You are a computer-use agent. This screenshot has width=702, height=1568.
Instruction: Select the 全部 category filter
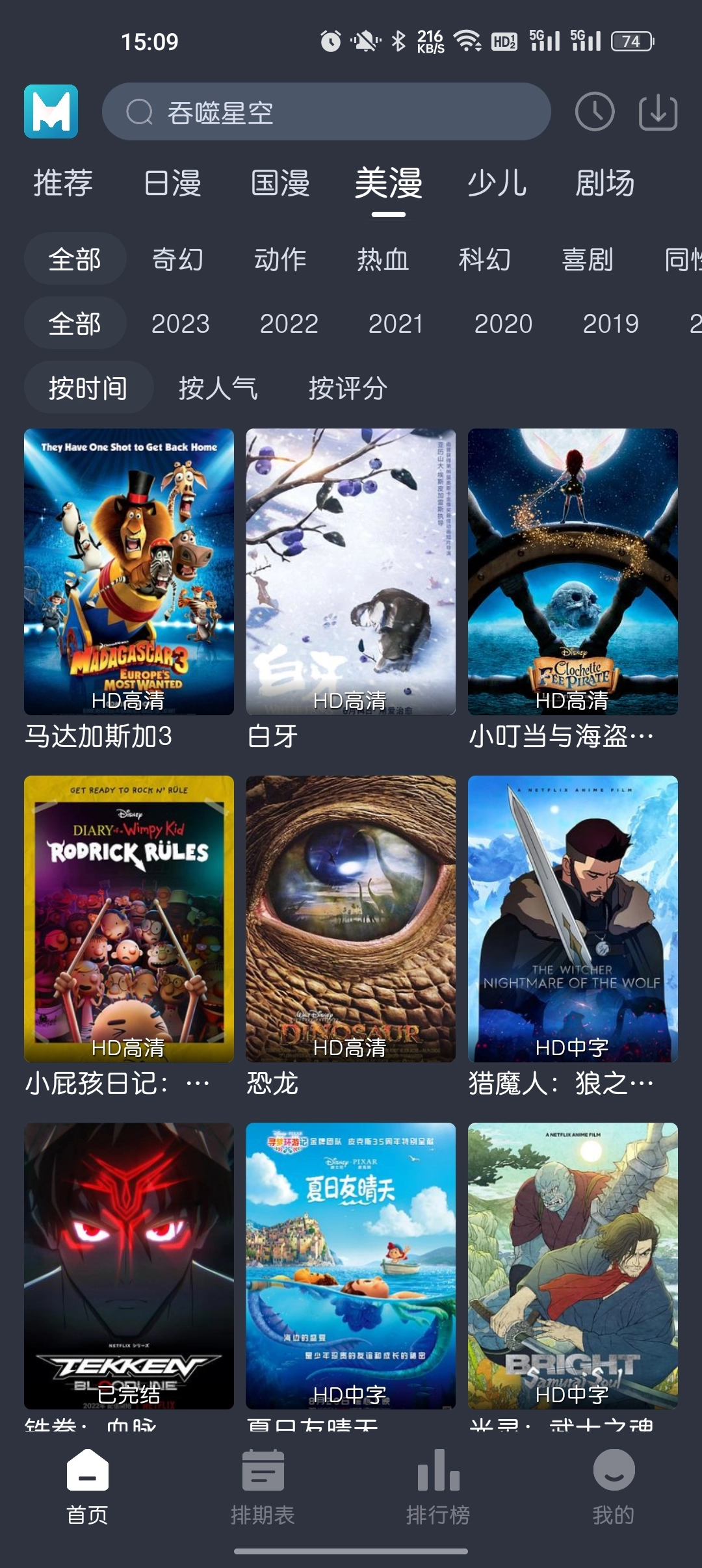(x=75, y=259)
